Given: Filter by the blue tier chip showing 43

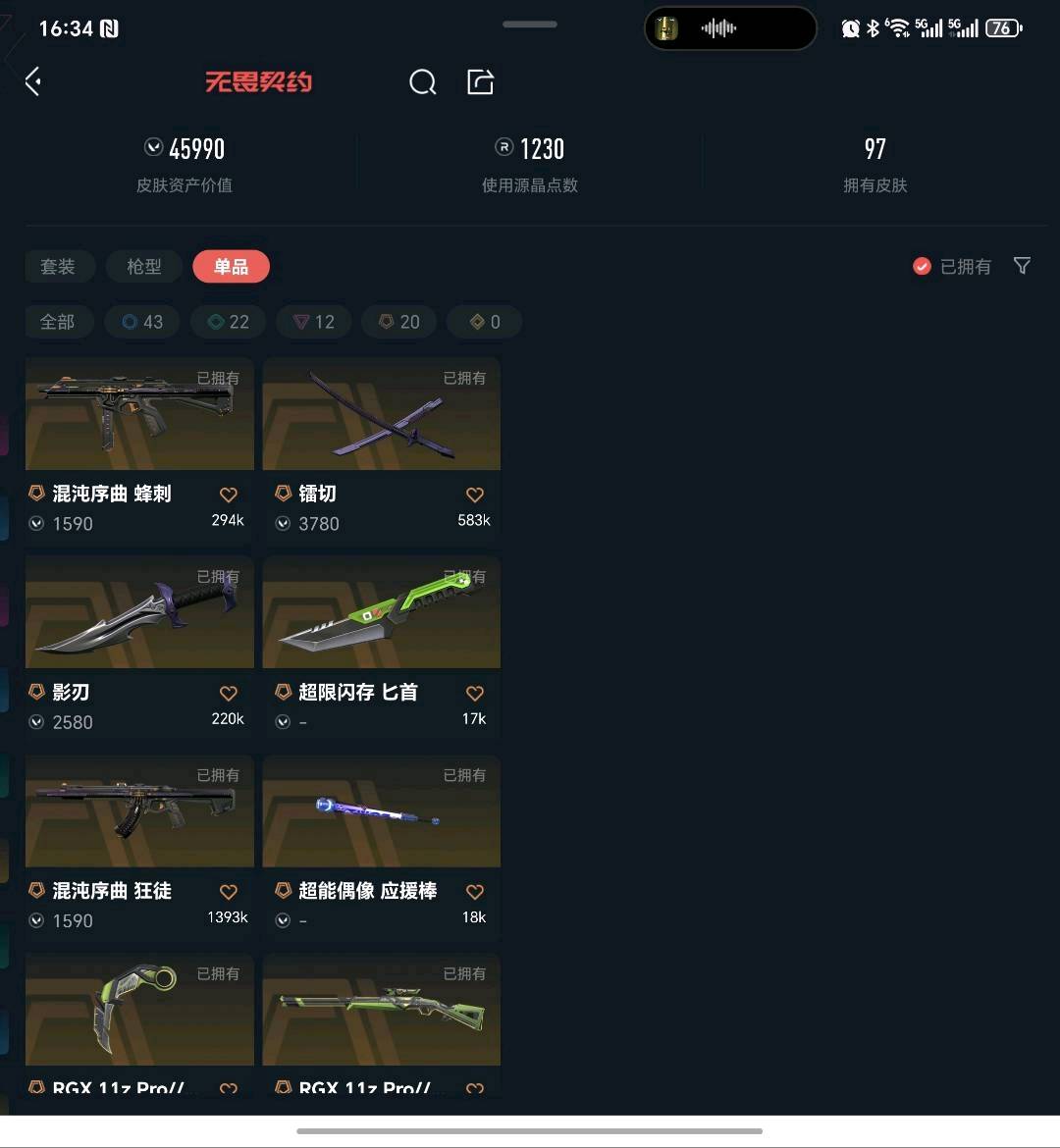Looking at the screenshot, I should click(142, 322).
